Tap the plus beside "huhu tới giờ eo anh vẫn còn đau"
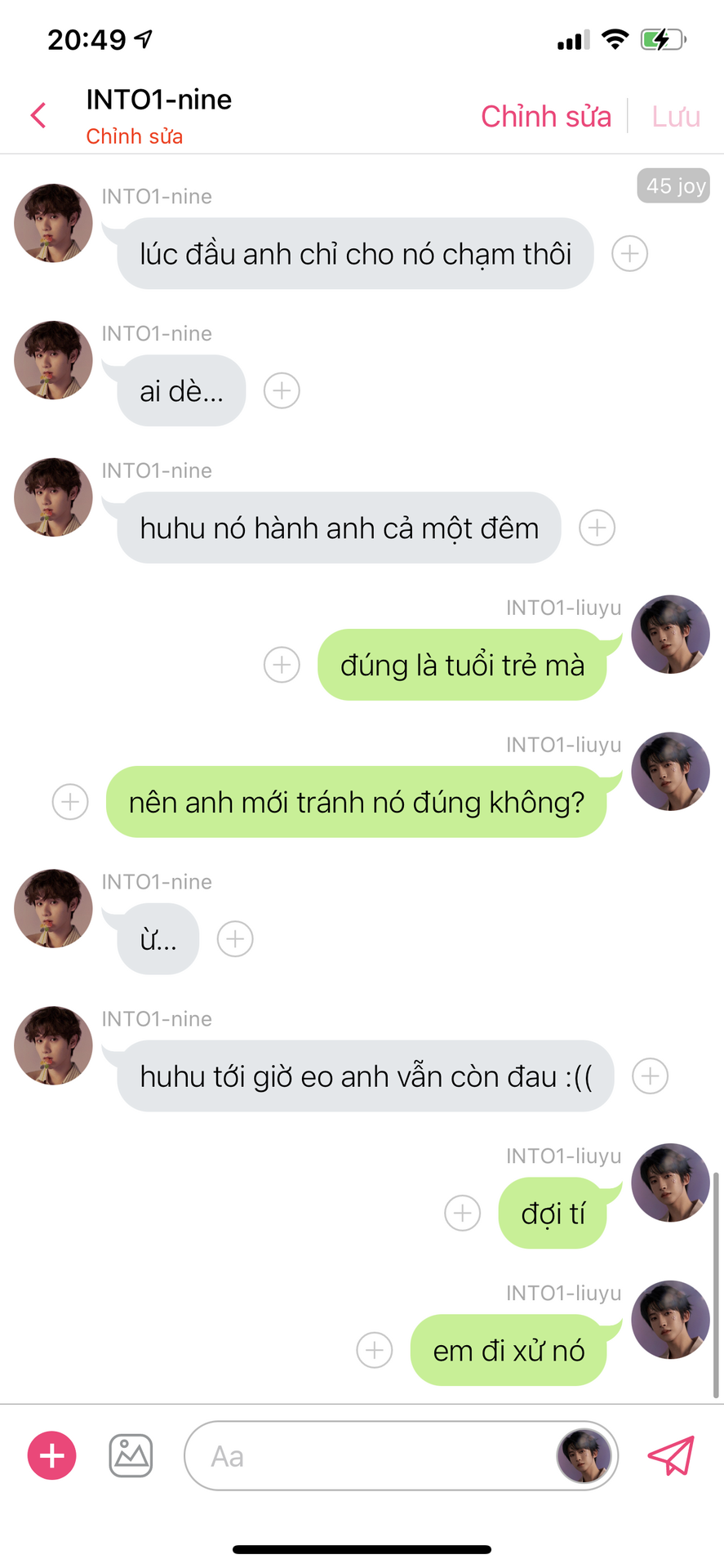This screenshot has width=724, height=1568. [650, 1076]
